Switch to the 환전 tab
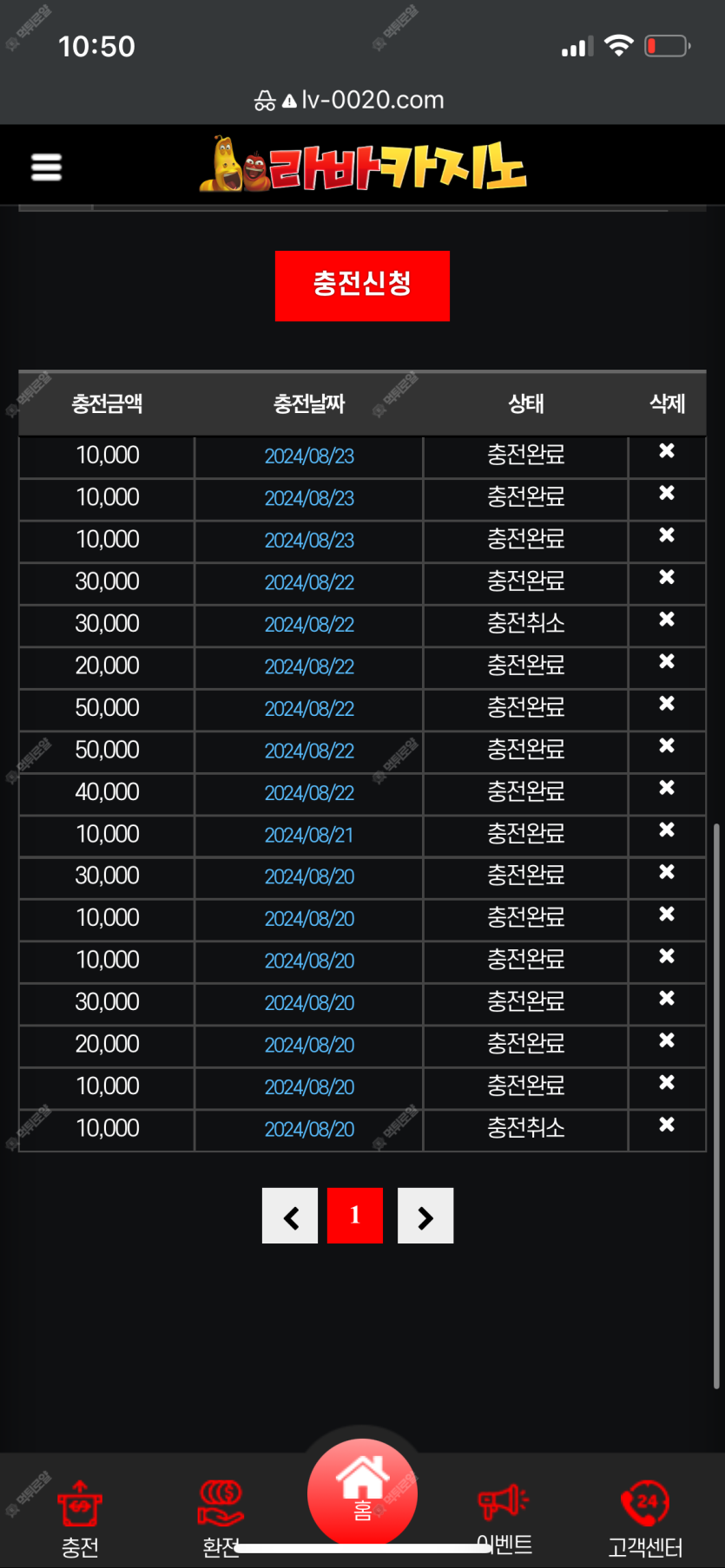 click(x=221, y=1518)
